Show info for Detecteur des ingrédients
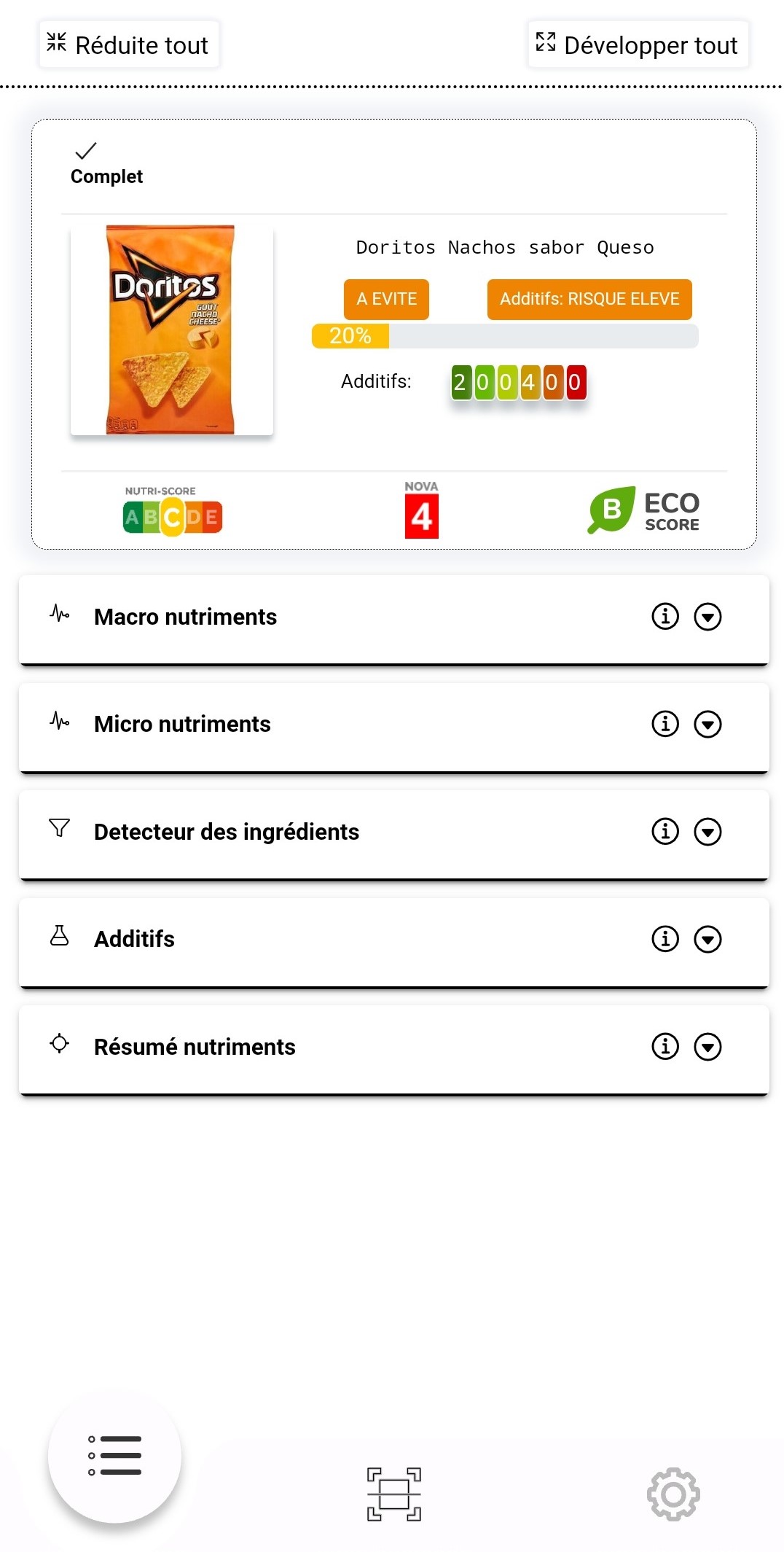The height and width of the screenshot is (1552, 784). coord(665,831)
